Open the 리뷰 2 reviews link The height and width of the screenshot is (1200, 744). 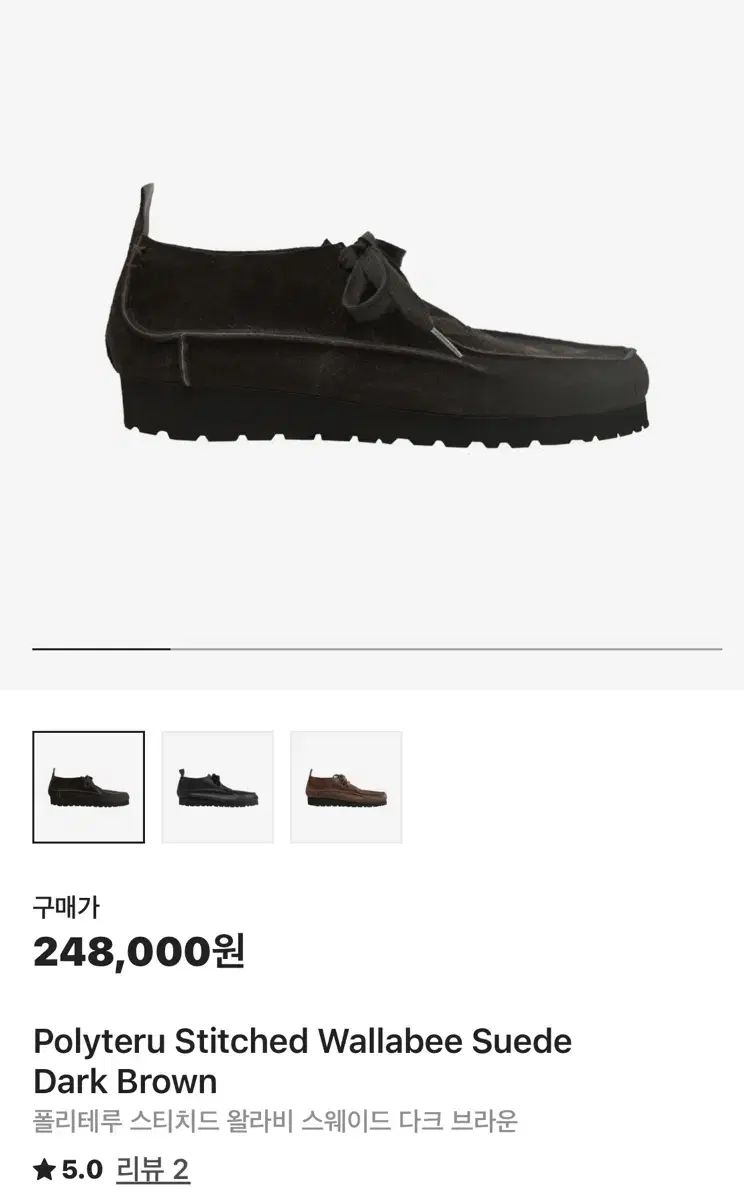153,1169
